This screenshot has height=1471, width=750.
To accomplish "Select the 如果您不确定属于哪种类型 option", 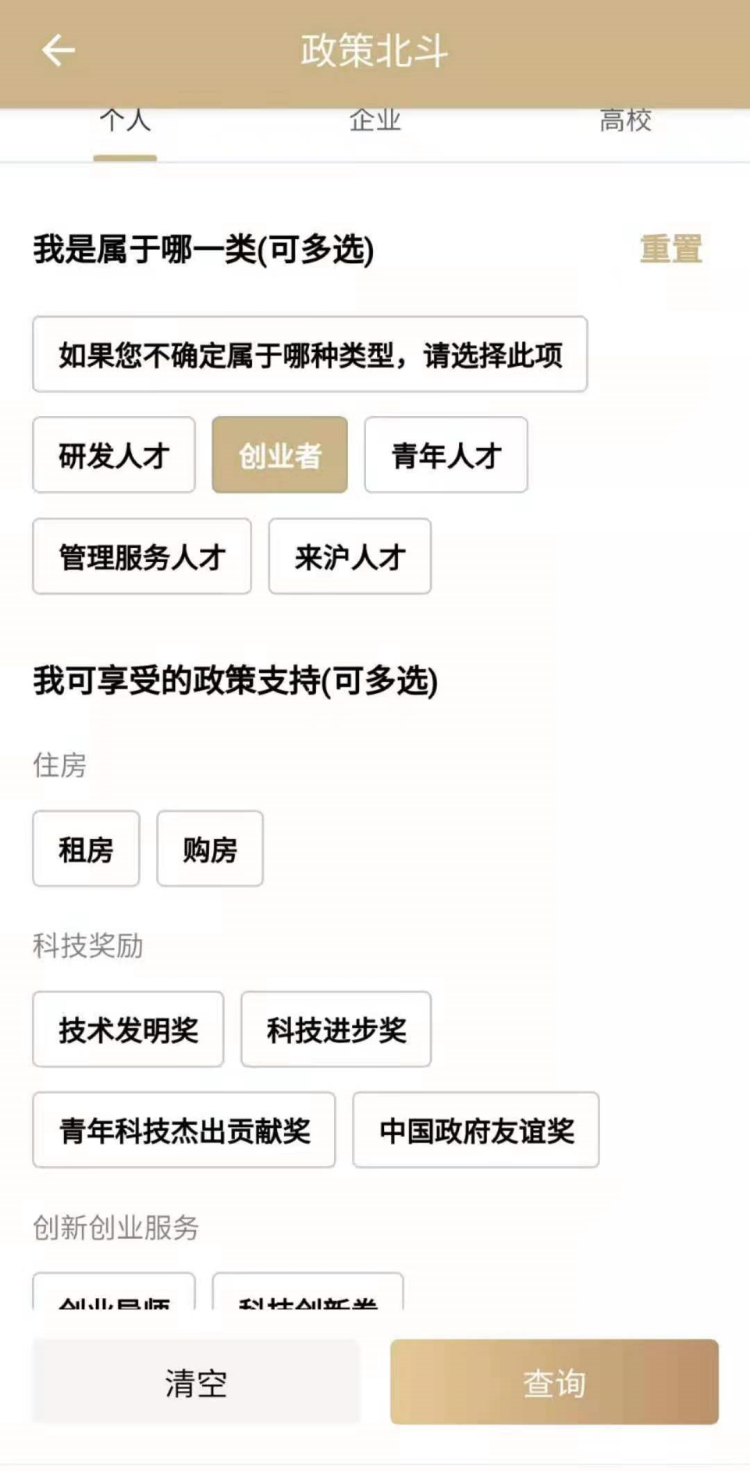I will click(310, 355).
